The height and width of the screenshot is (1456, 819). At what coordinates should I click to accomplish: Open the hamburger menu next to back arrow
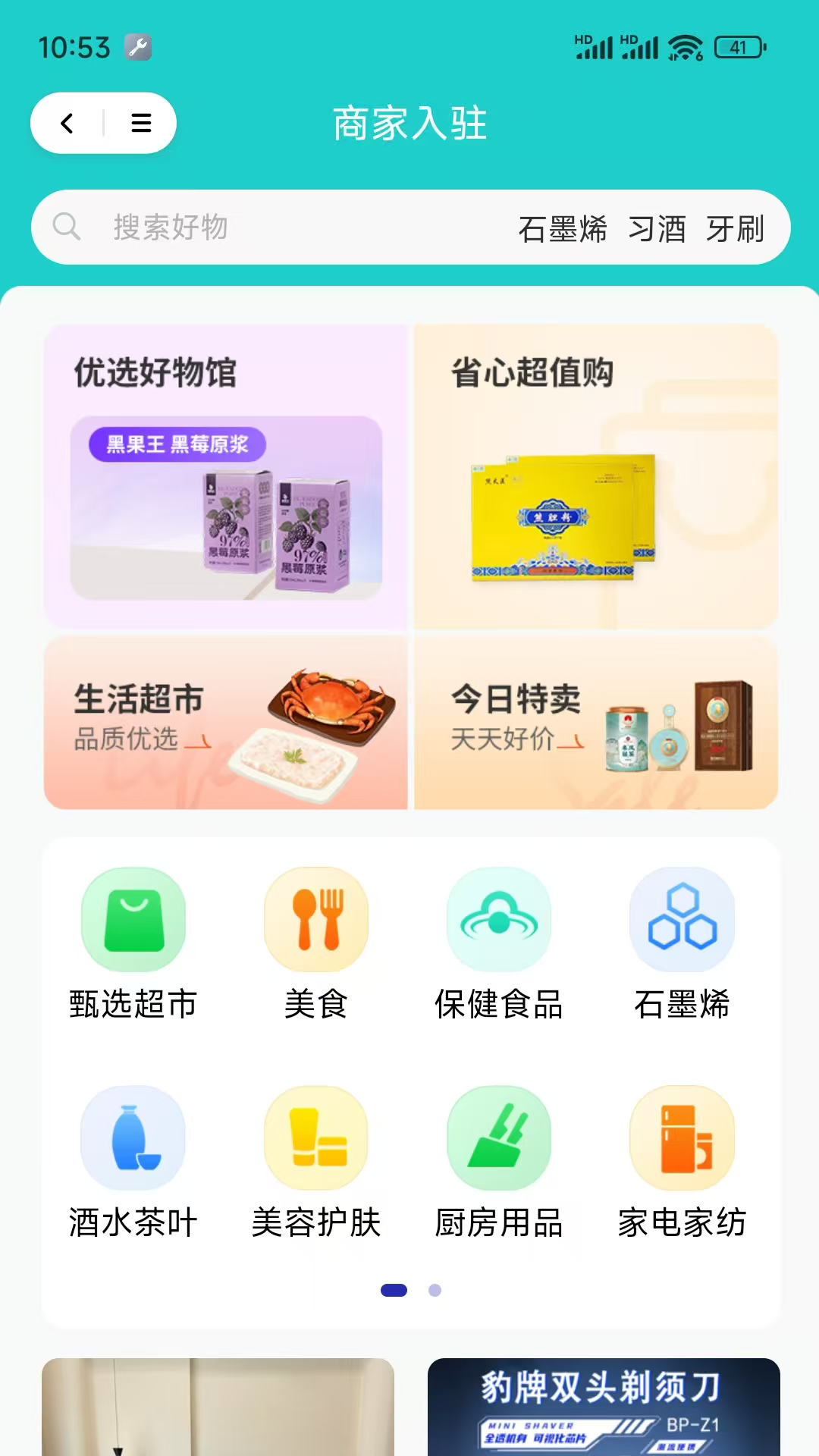coord(140,123)
